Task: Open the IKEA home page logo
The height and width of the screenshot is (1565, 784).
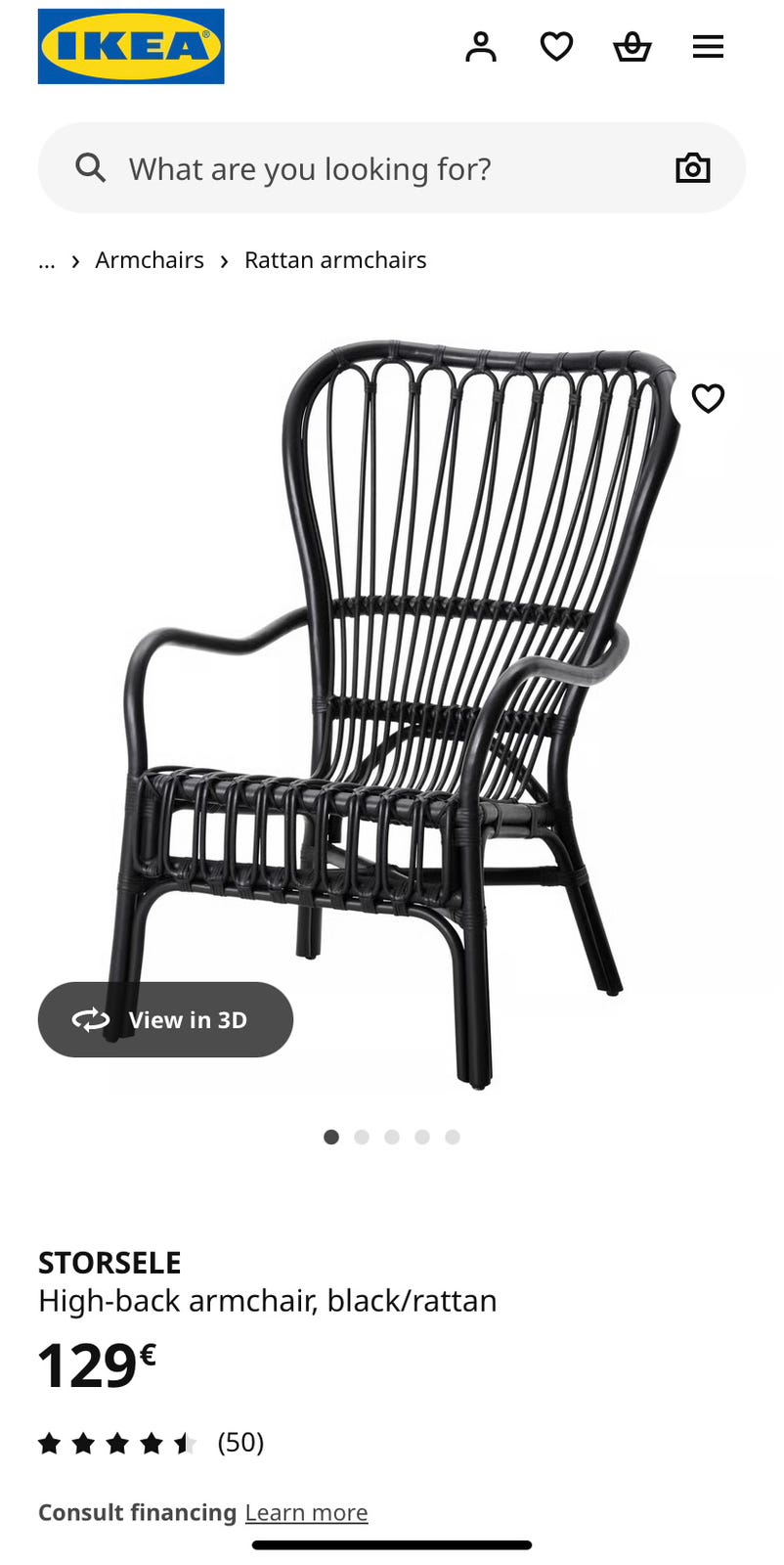Action: click(x=131, y=46)
